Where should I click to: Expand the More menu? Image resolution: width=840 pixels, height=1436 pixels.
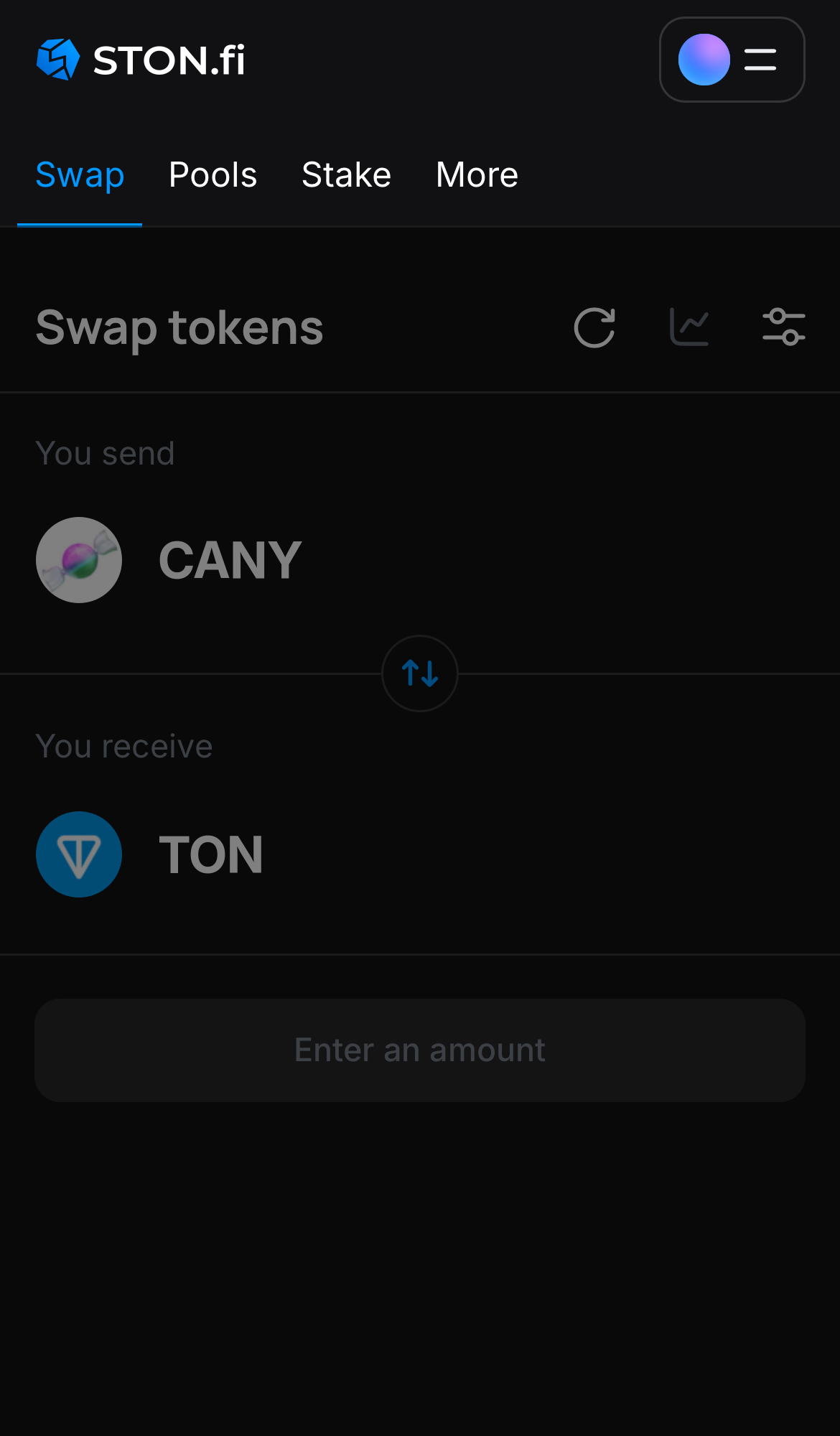[x=477, y=174]
